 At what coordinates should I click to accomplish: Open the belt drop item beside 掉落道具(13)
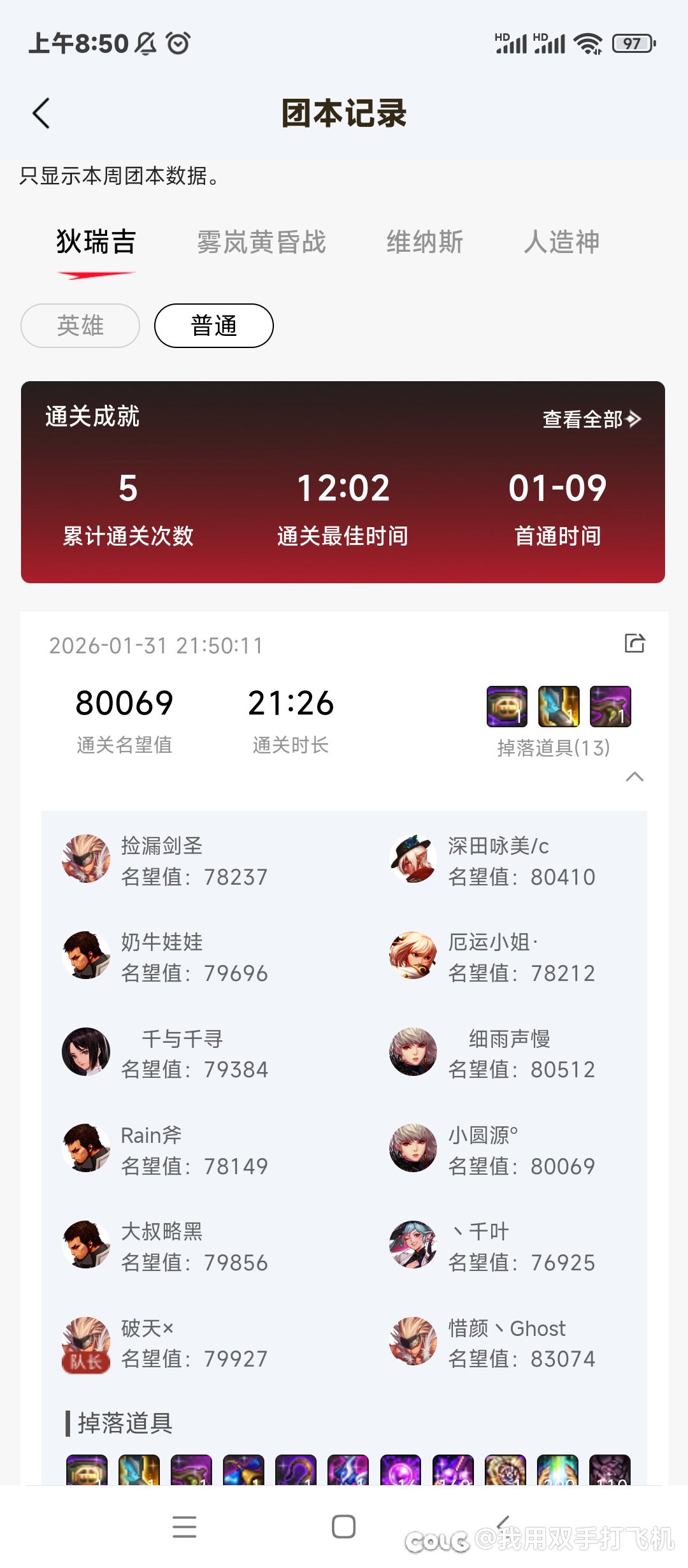click(x=506, y=708)
